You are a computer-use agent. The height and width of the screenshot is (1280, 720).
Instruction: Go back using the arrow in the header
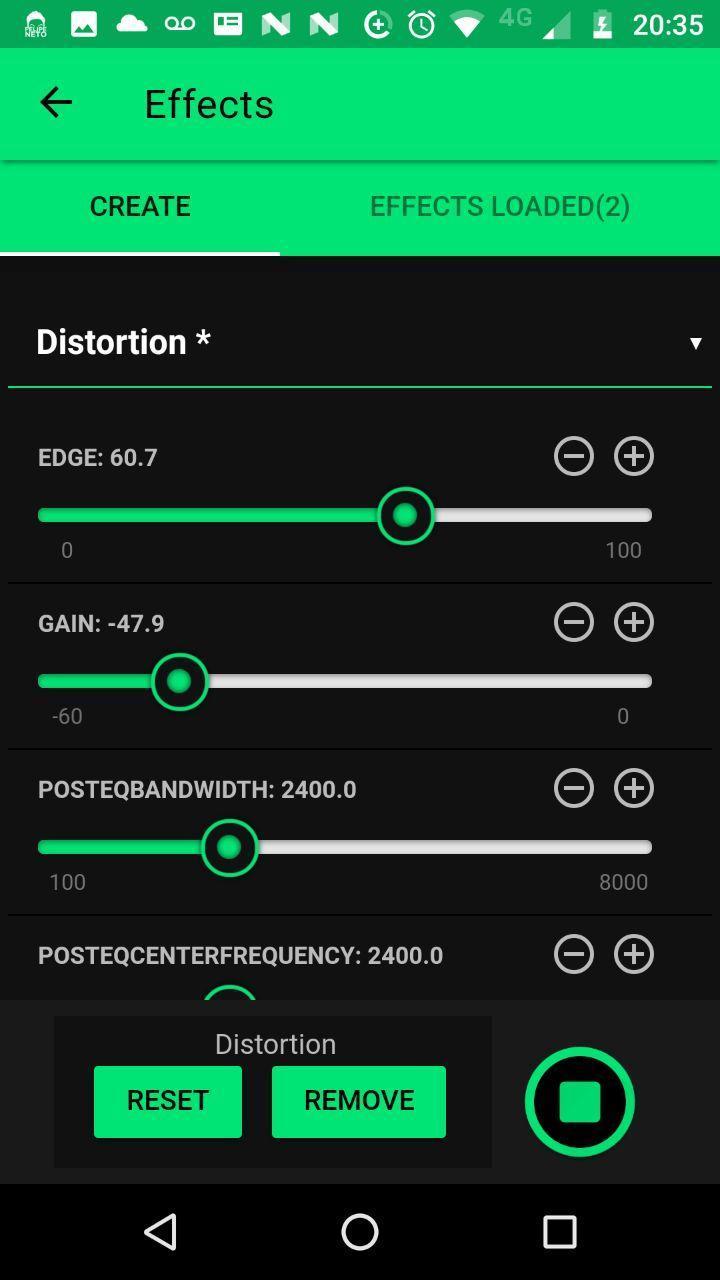tap(55, 102)
